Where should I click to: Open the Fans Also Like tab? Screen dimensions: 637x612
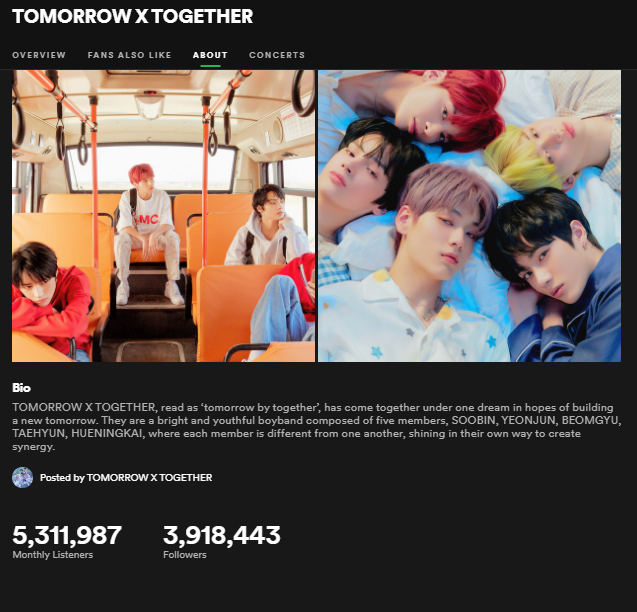(x=129, y=55)
